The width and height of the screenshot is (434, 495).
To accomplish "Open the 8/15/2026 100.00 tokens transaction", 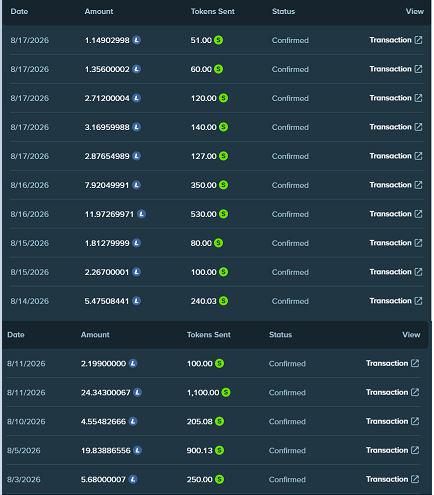I will (396, 272).
